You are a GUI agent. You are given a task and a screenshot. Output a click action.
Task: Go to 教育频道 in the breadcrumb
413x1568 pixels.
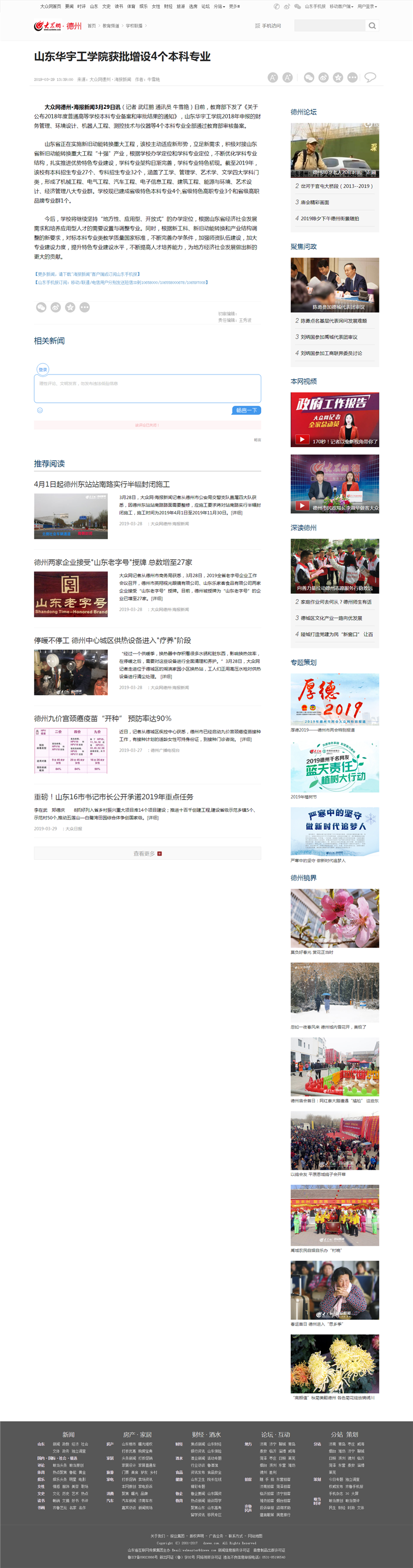click(x=111, y=26)
